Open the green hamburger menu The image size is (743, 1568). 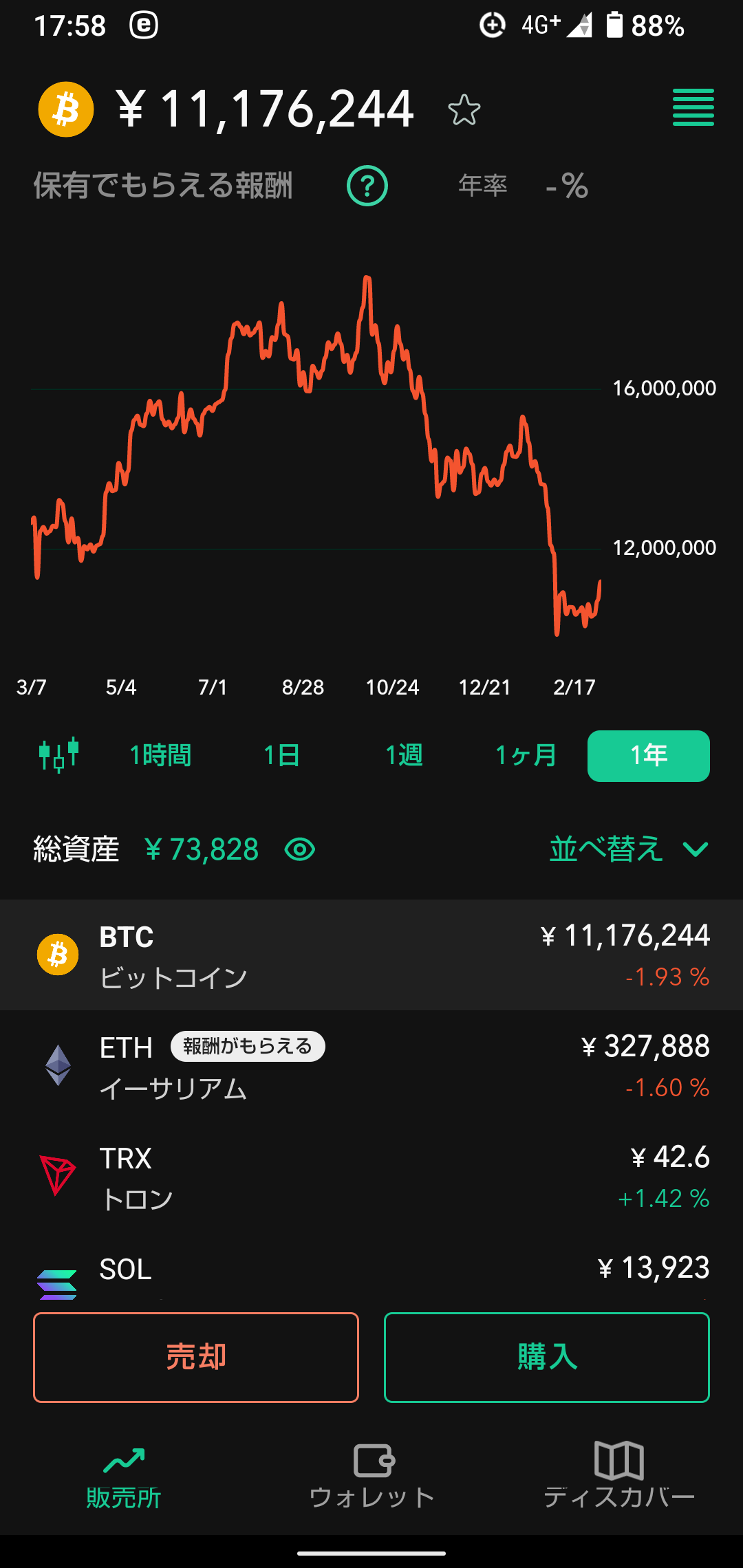[693, 108]
